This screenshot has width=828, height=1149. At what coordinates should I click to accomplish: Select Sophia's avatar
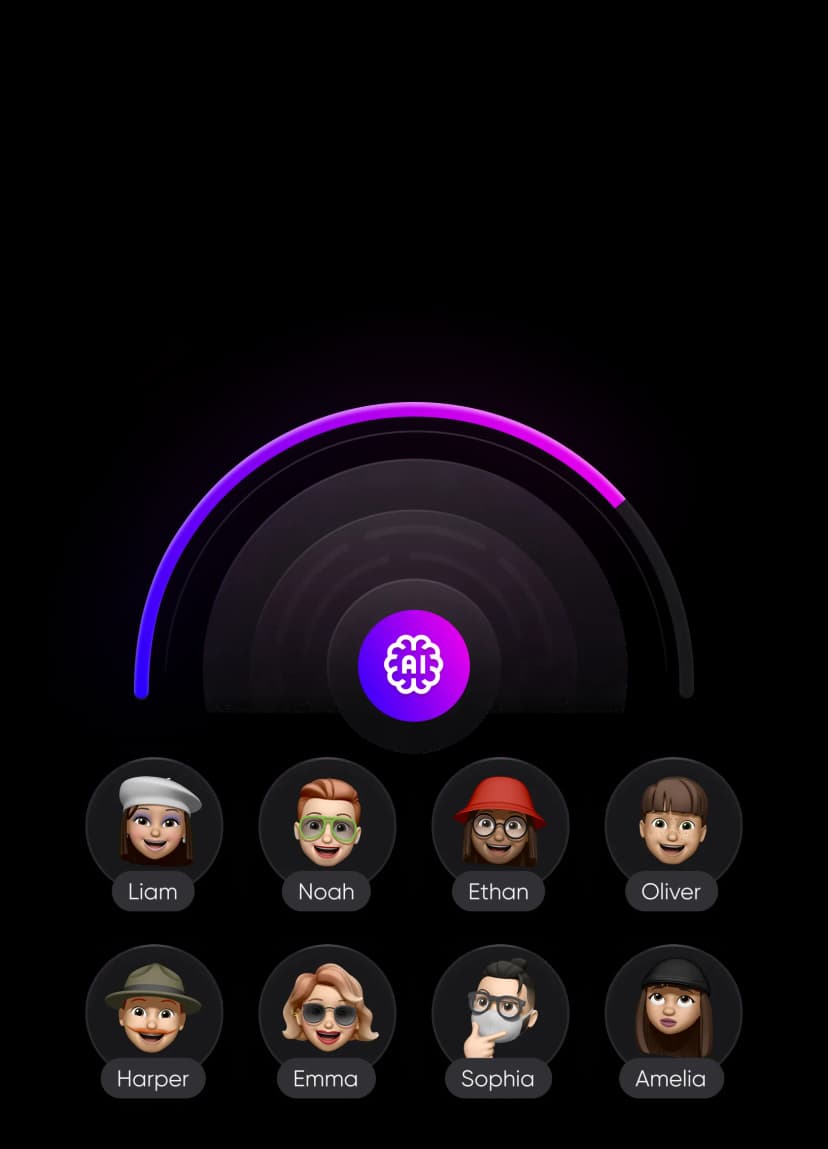(x=500, y=1011)
